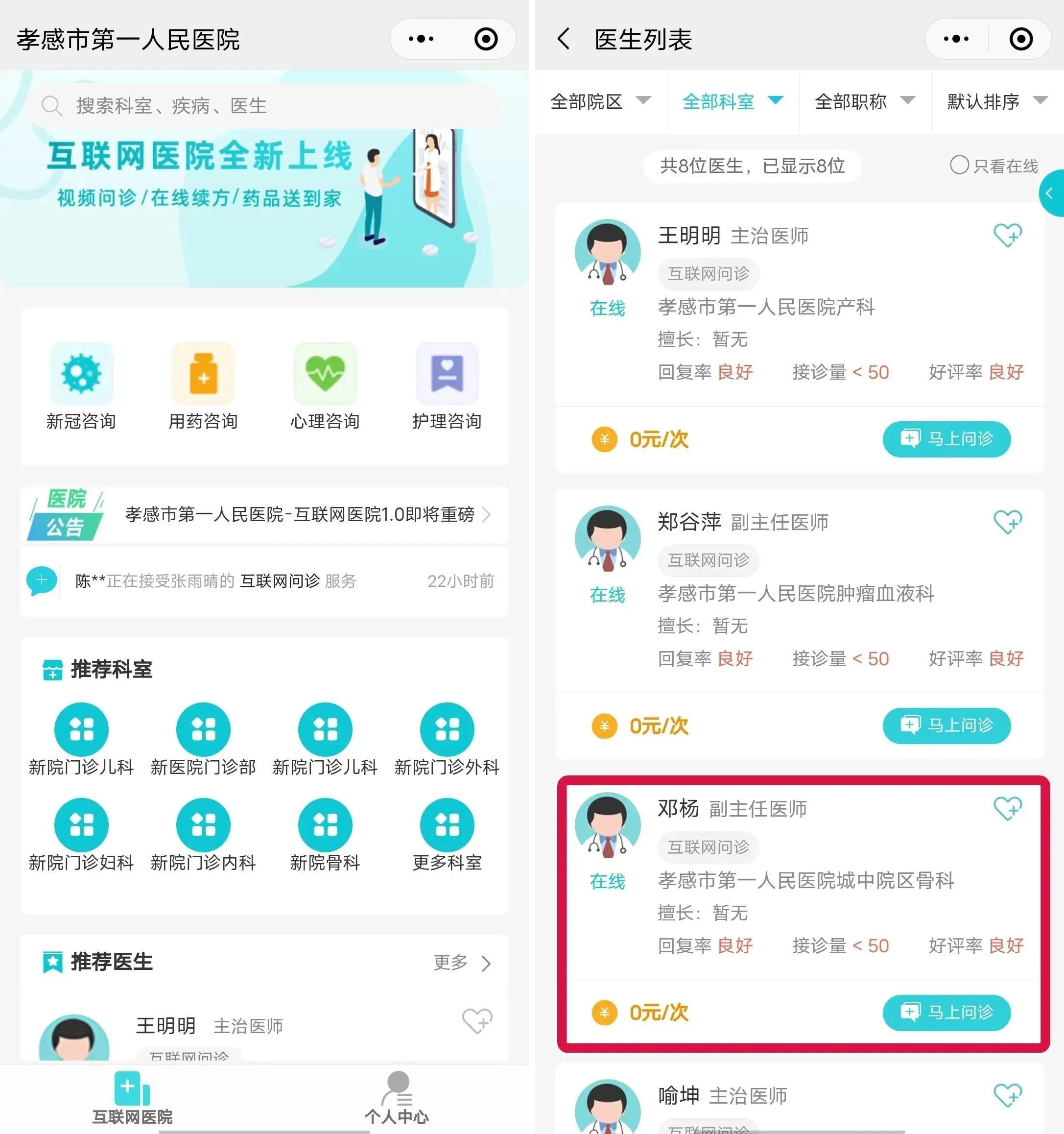Viewport: 1064px width, 1134px height.
Task: Expand the 全部院区 filter
Action: (x=600, y=101)
